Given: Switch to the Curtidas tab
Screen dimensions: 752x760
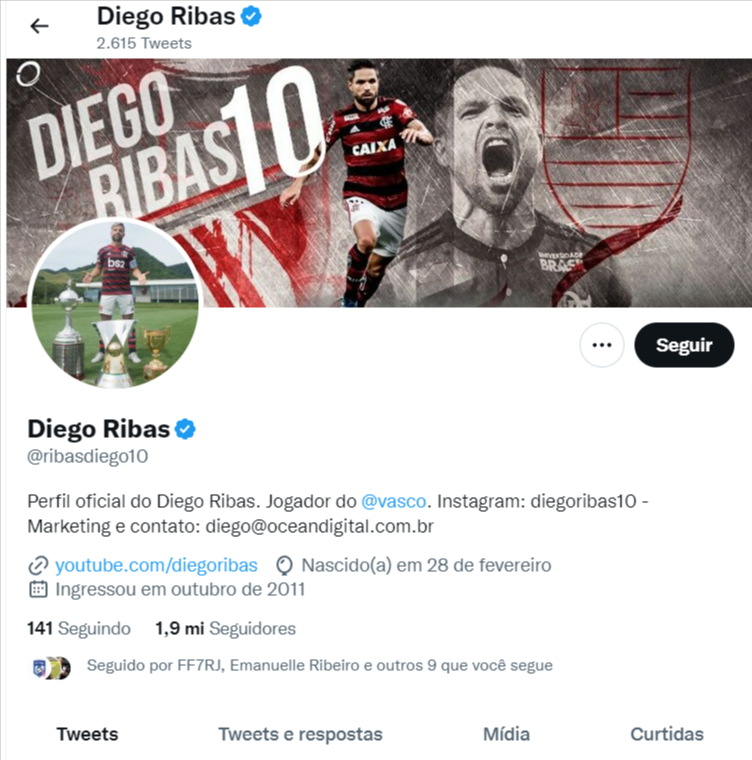Looking at the screenshot, I should coord(666,734).
